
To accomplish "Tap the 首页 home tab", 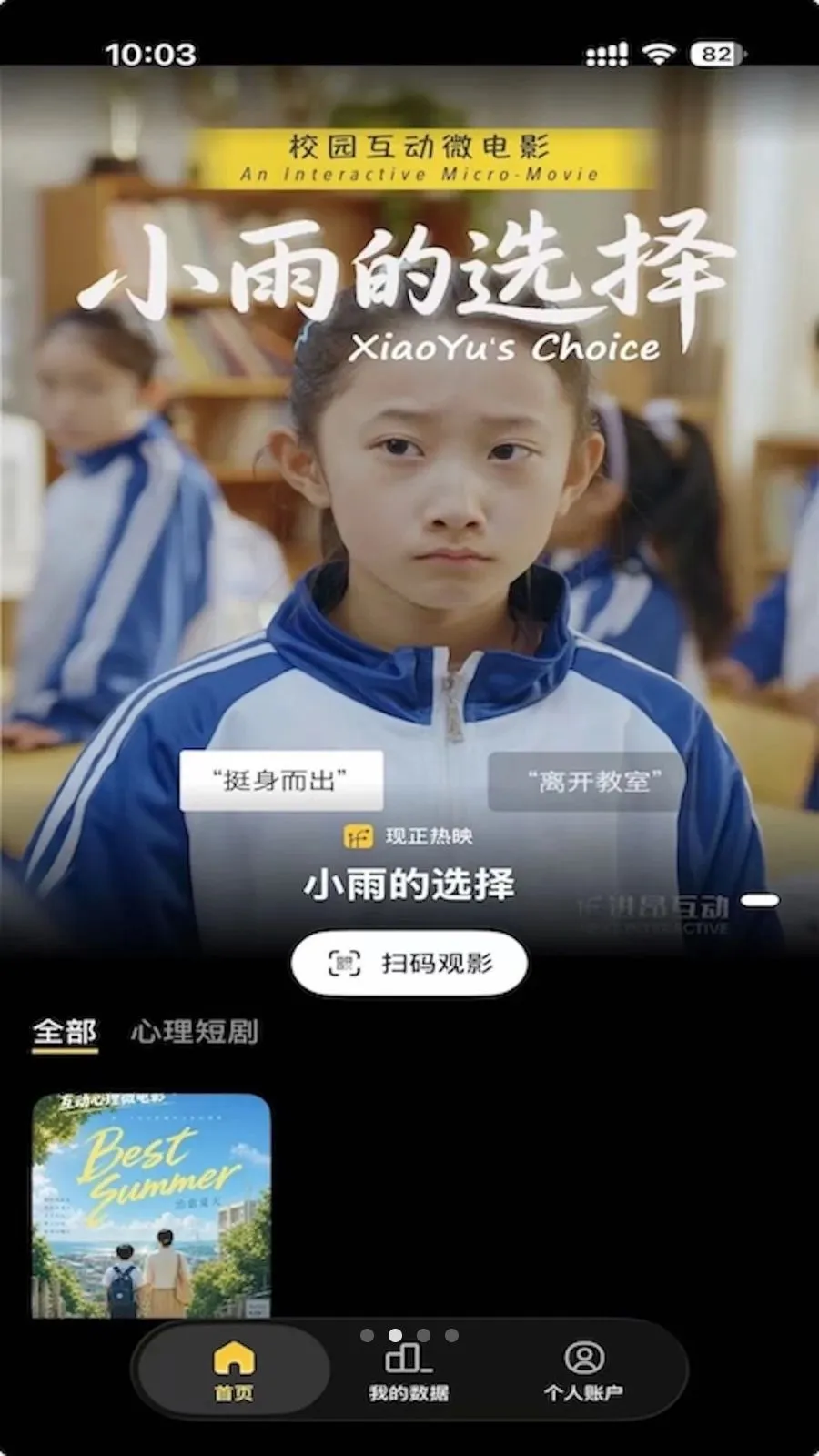I will tap(234, 1372).
